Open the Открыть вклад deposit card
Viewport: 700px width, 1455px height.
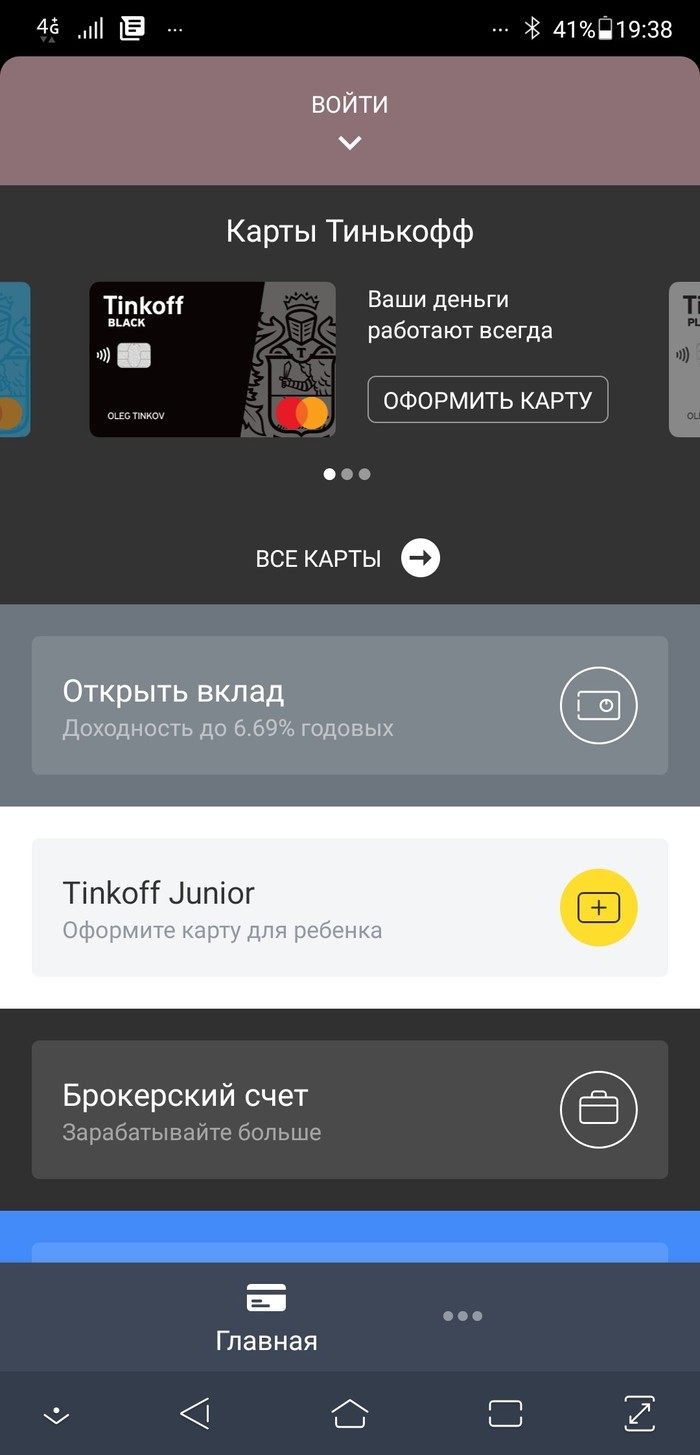(x=349, y=705)
